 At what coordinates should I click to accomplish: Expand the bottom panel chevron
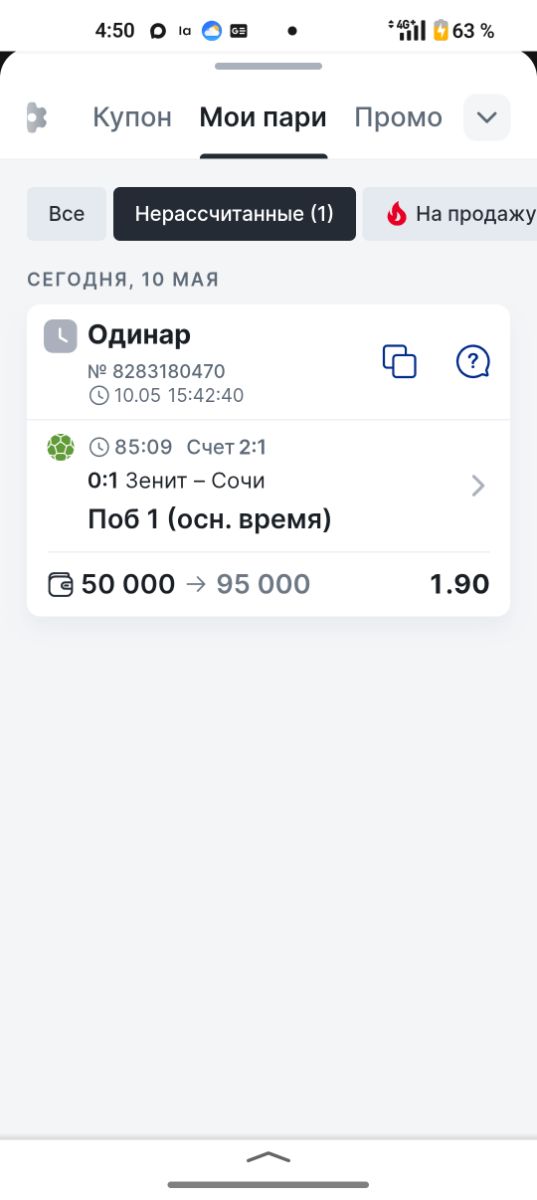(x=268, y=1156)
